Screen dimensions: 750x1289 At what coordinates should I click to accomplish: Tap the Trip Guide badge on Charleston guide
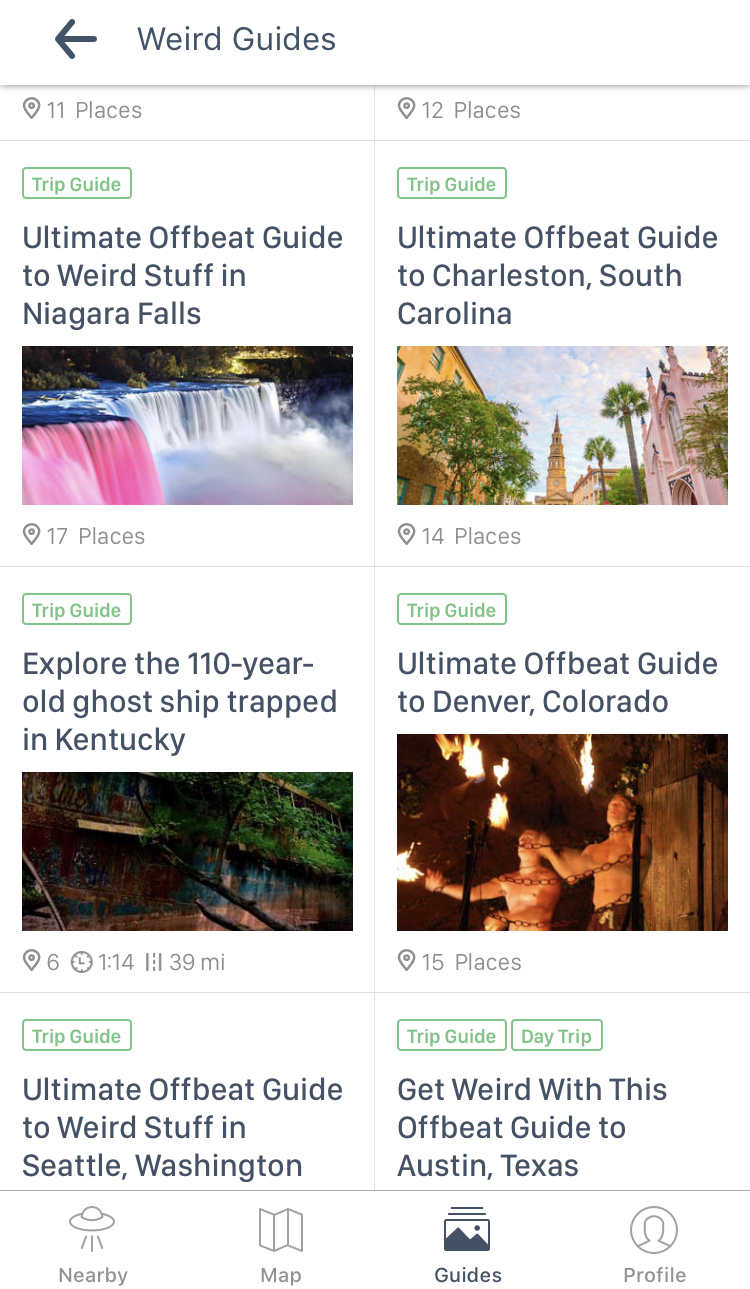451,183
